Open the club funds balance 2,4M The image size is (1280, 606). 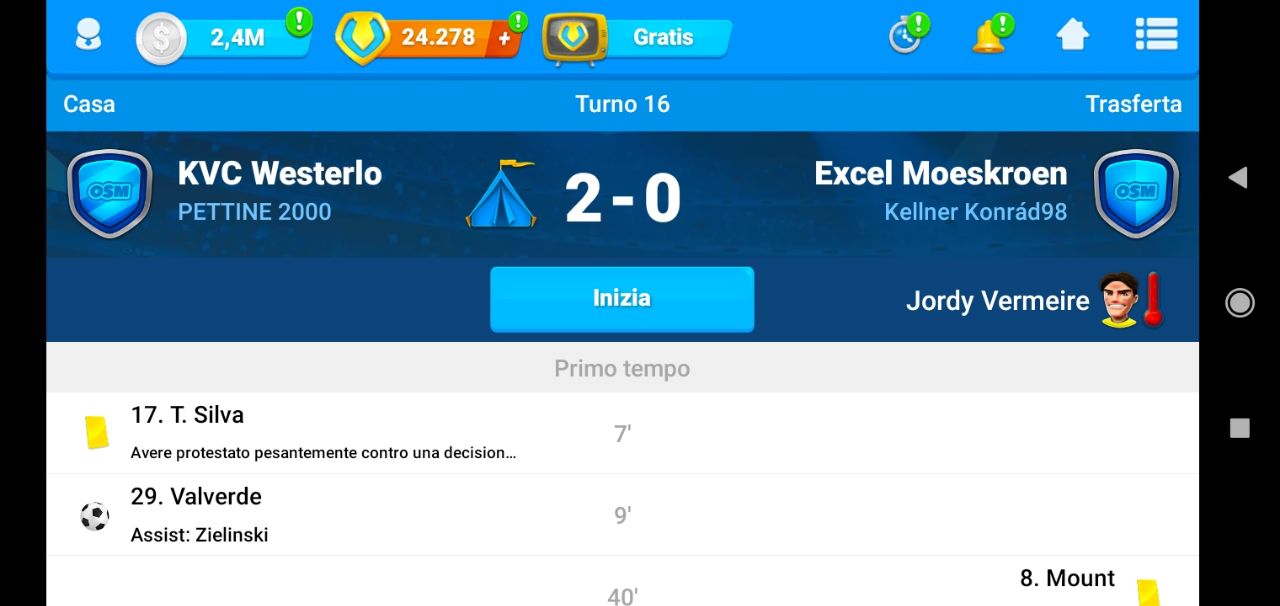(226, 38)
